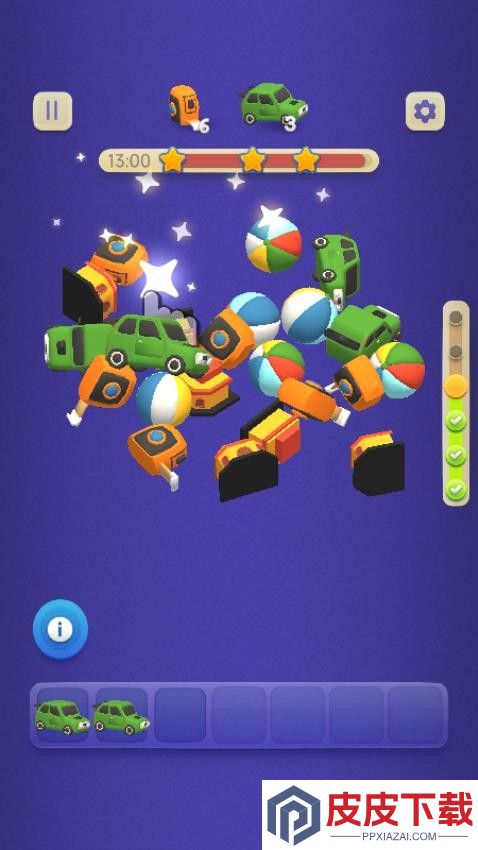Pick the blue and white ball at the left
Viewport: 478px width, 850px height.
(x=163, y=400)
